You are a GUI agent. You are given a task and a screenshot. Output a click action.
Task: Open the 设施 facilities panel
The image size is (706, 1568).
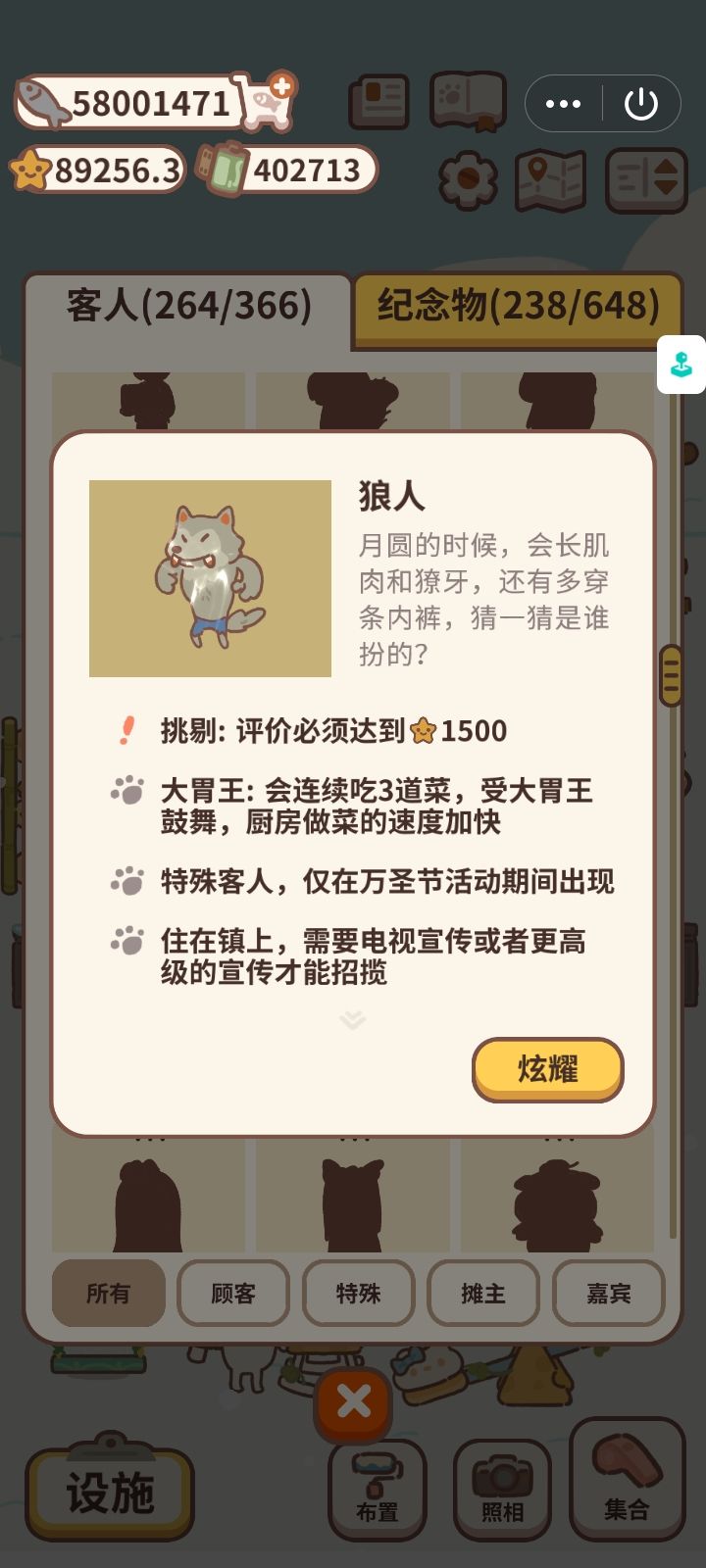pos(111,1492)
